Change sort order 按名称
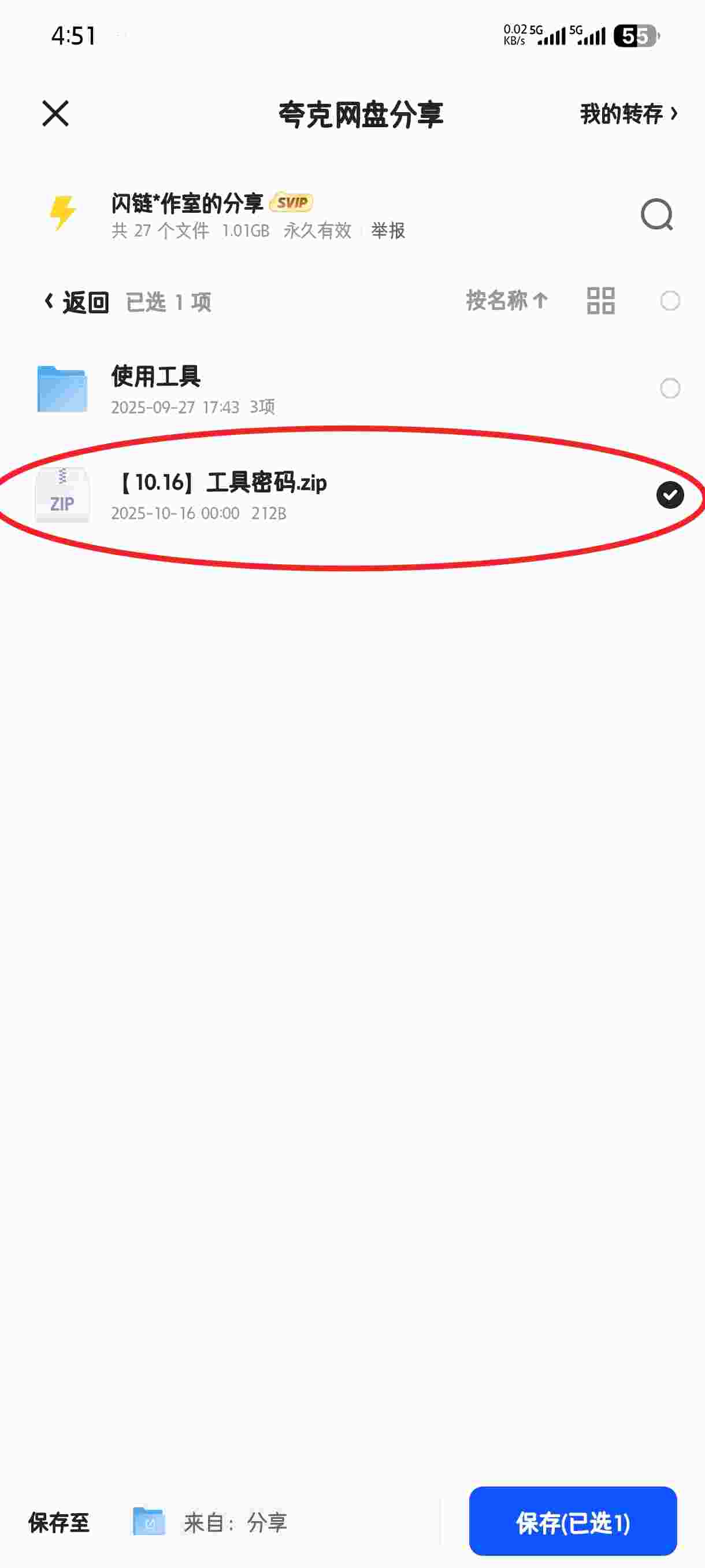This screenshot has height=1568, width=705. [506, 300]
